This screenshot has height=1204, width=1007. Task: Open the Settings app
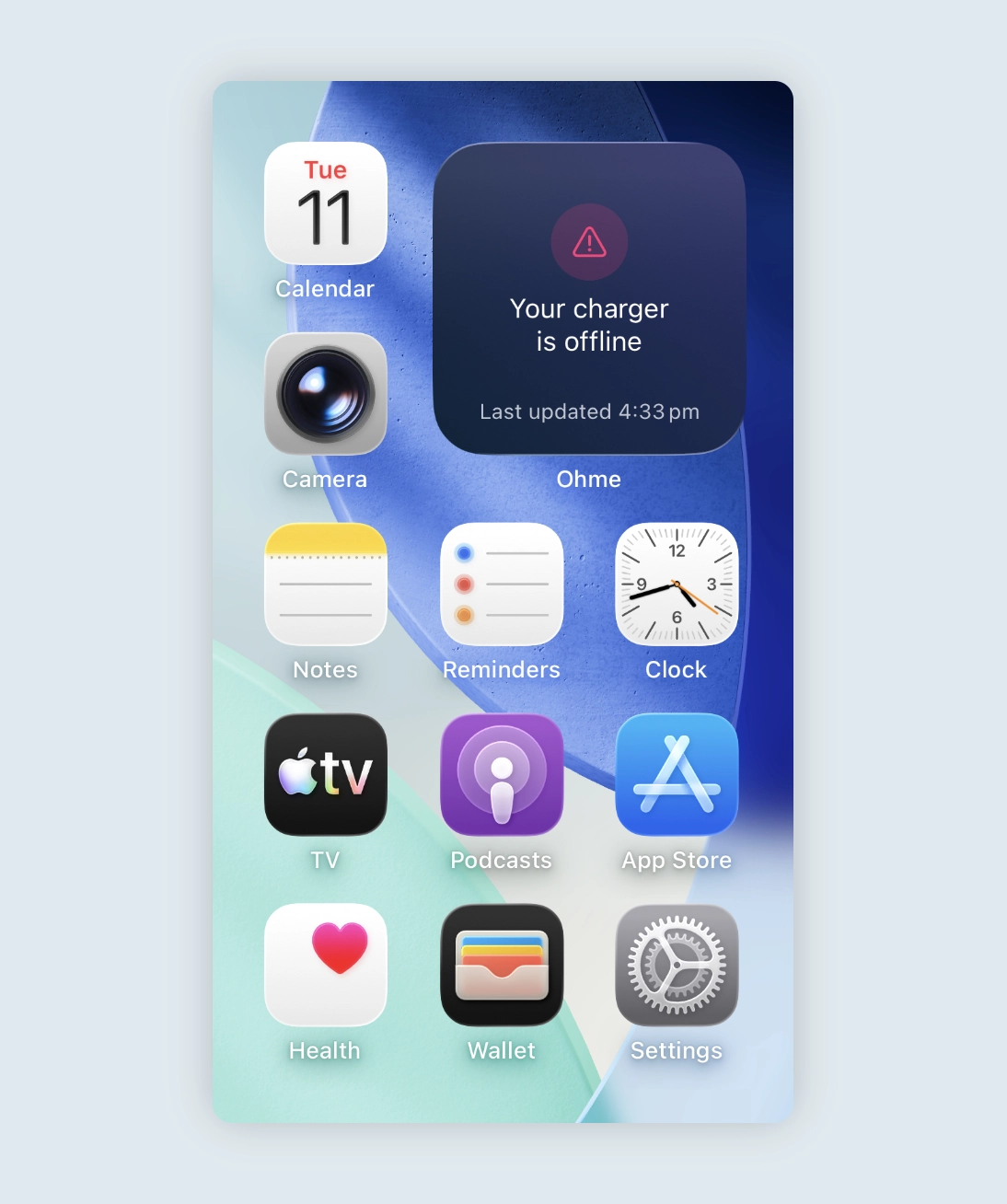pos(677,965)
